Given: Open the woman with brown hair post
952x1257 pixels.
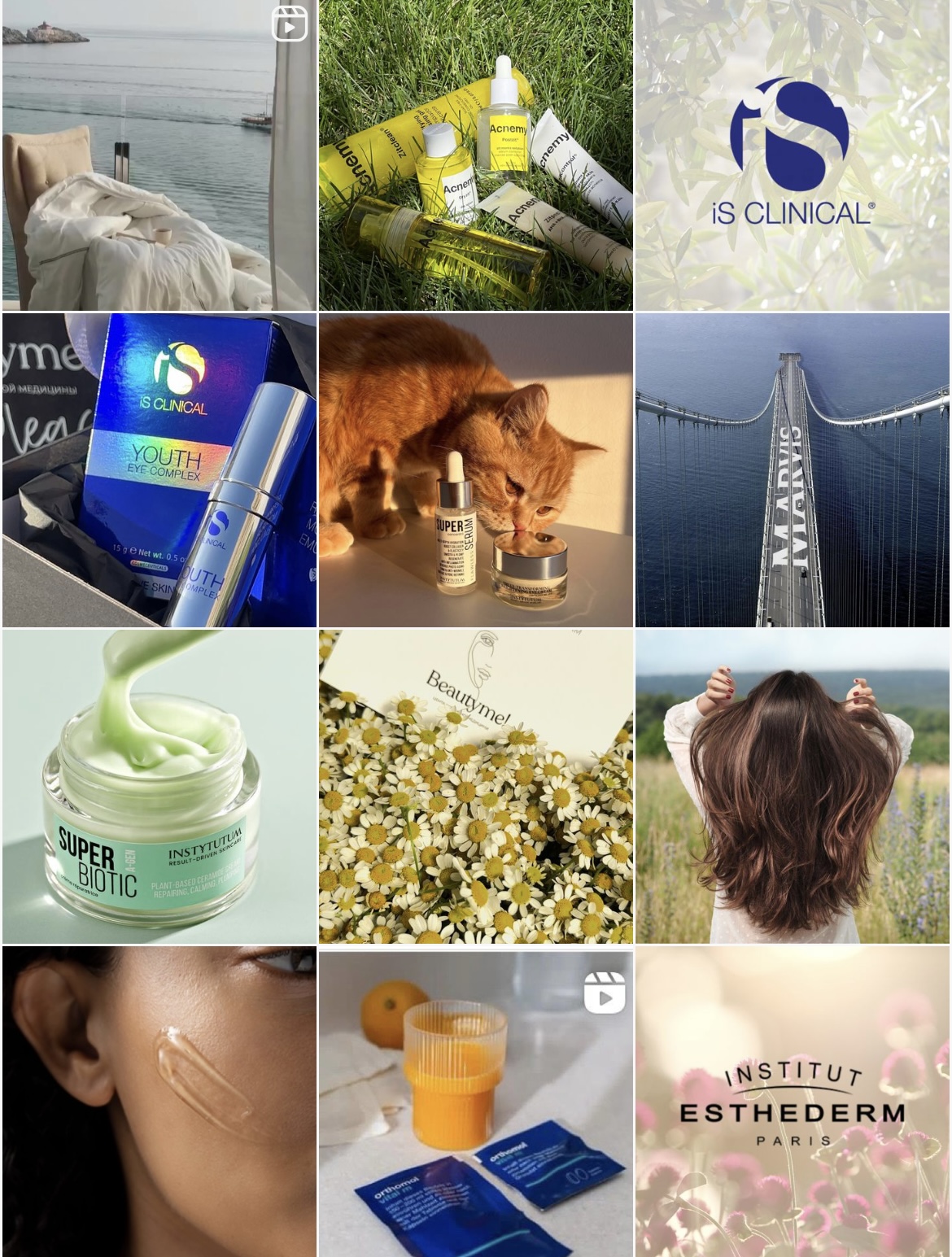Looking at the screenshot, I should [793, 786].
